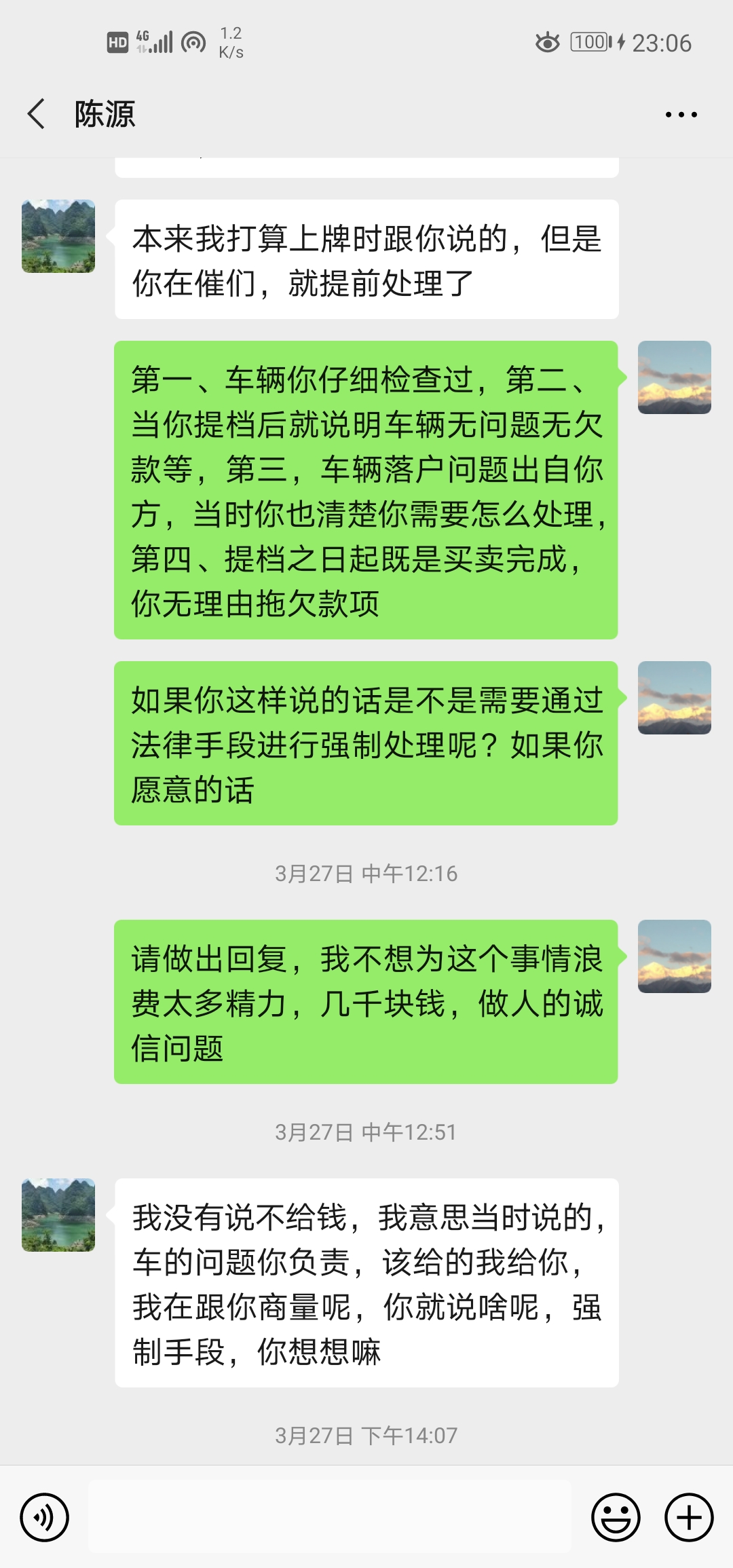Open contact avatar beside 我没有说不给钱 message

point(58,1215)
